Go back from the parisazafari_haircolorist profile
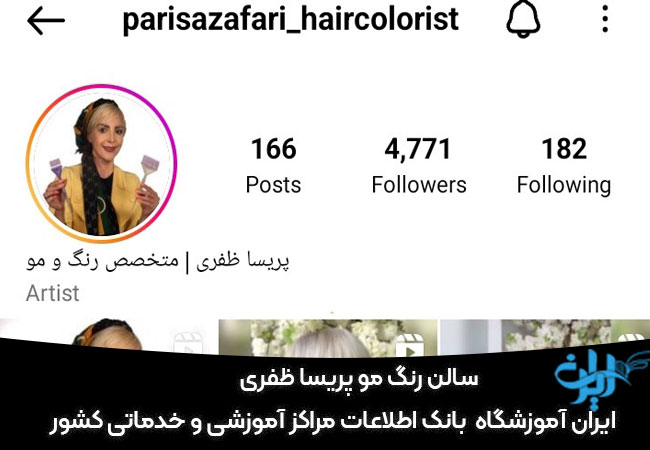 coord(46,21)
